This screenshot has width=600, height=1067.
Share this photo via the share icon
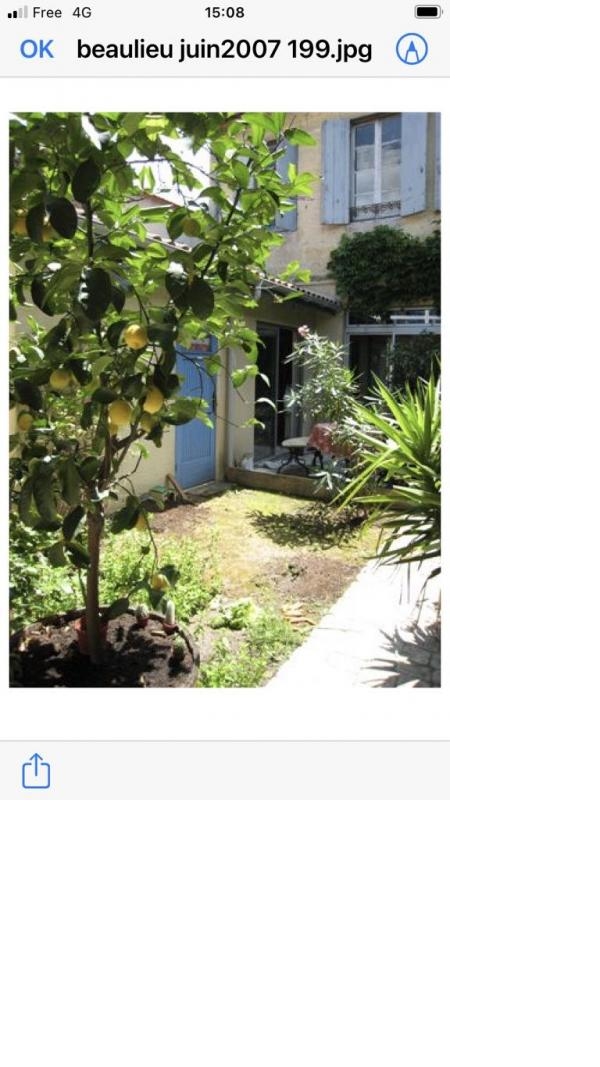point(36,771)
